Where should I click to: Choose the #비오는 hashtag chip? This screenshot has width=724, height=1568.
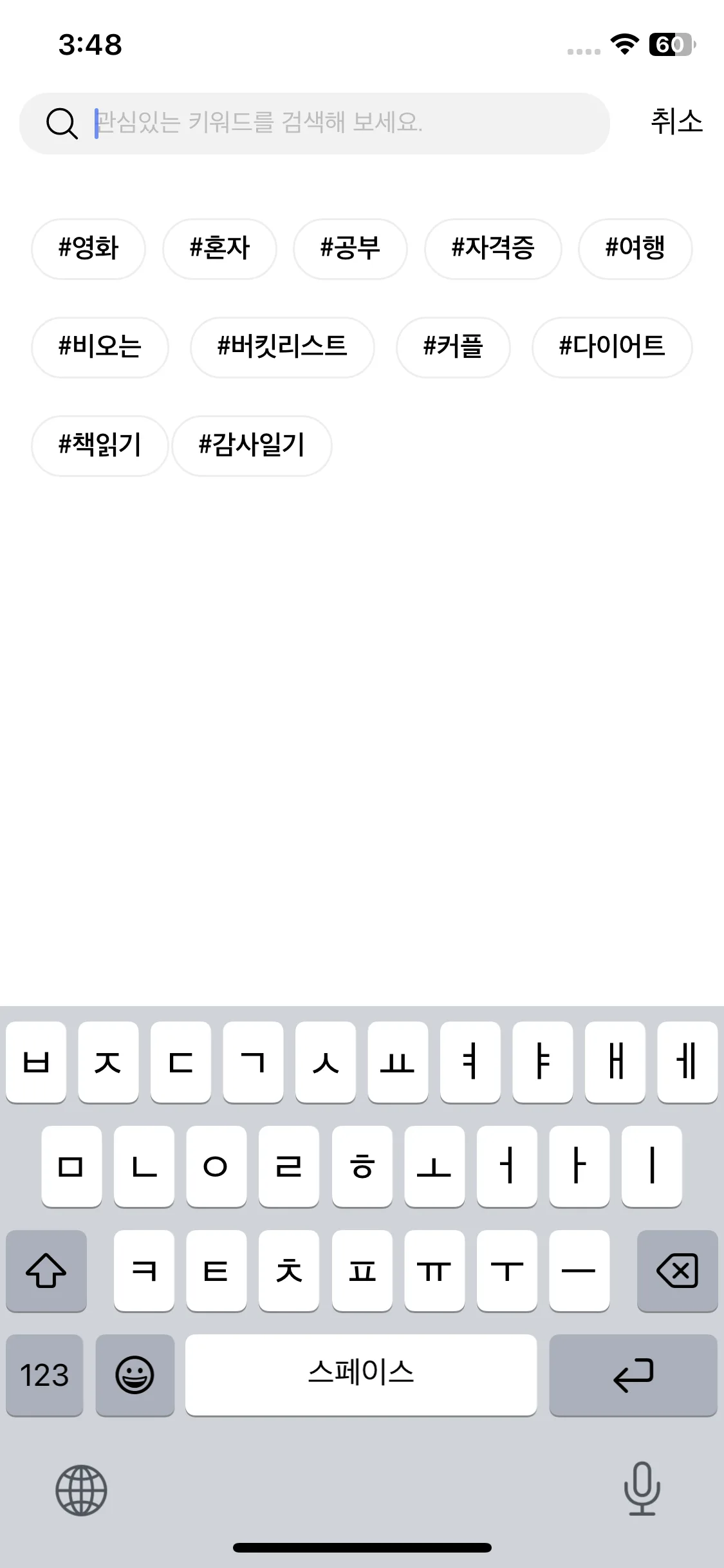(100, 347)
